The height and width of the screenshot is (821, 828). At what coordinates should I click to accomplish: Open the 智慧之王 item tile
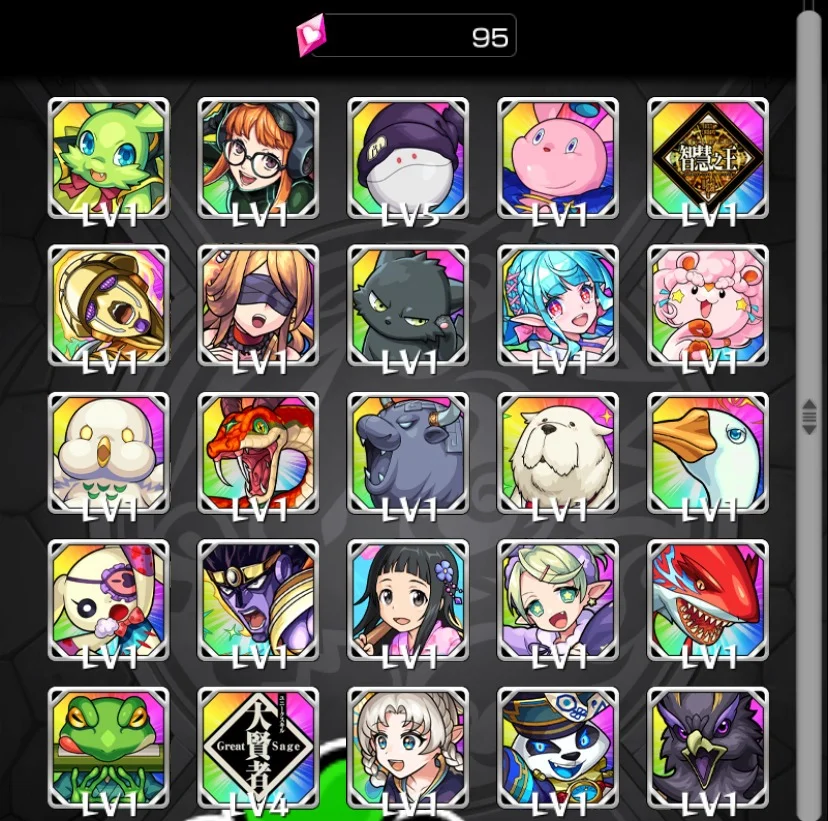(x=708, y=157)
